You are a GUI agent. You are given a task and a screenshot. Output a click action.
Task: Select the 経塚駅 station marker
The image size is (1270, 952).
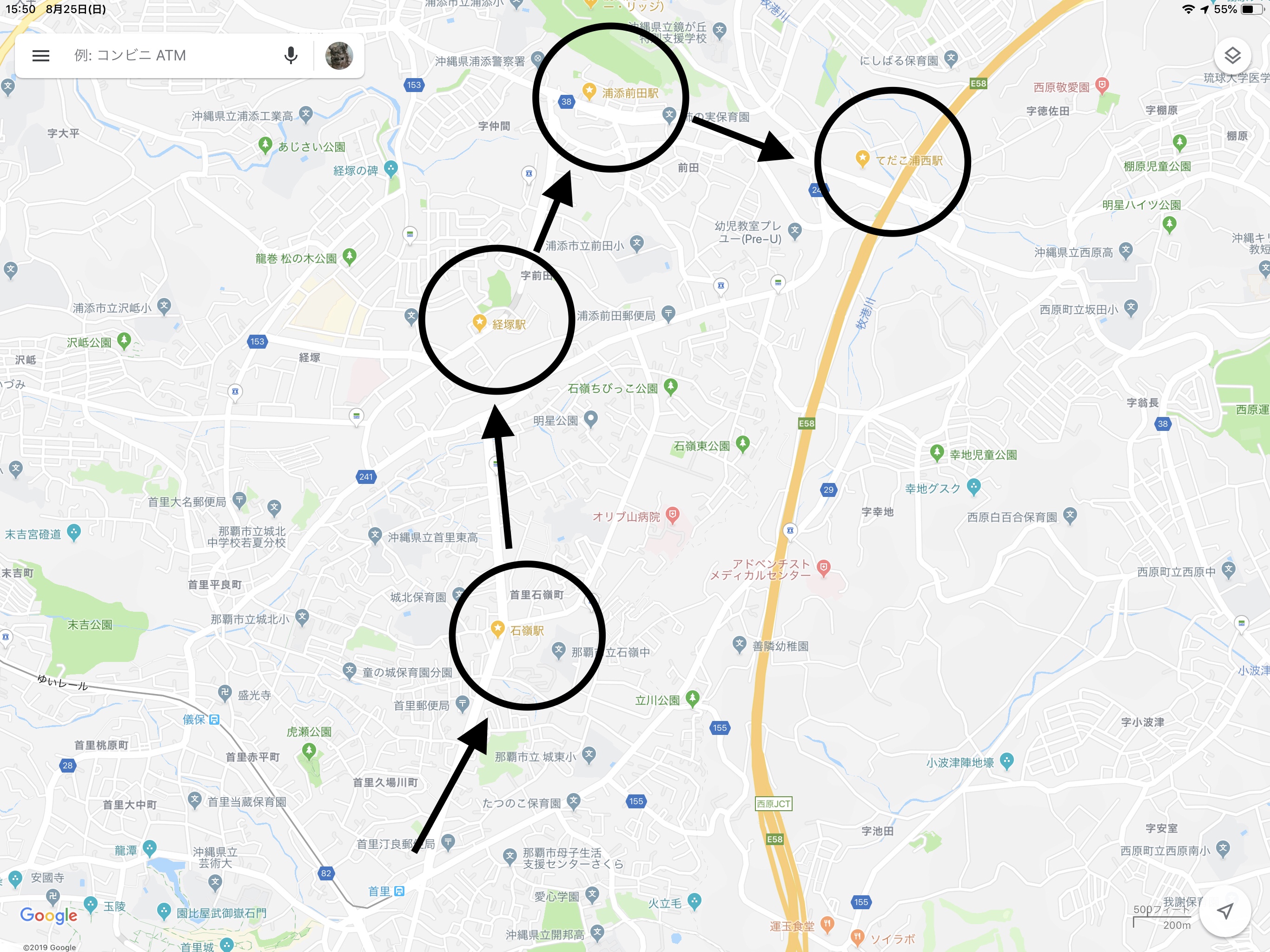pyautogui.click(x=479, y=323)
